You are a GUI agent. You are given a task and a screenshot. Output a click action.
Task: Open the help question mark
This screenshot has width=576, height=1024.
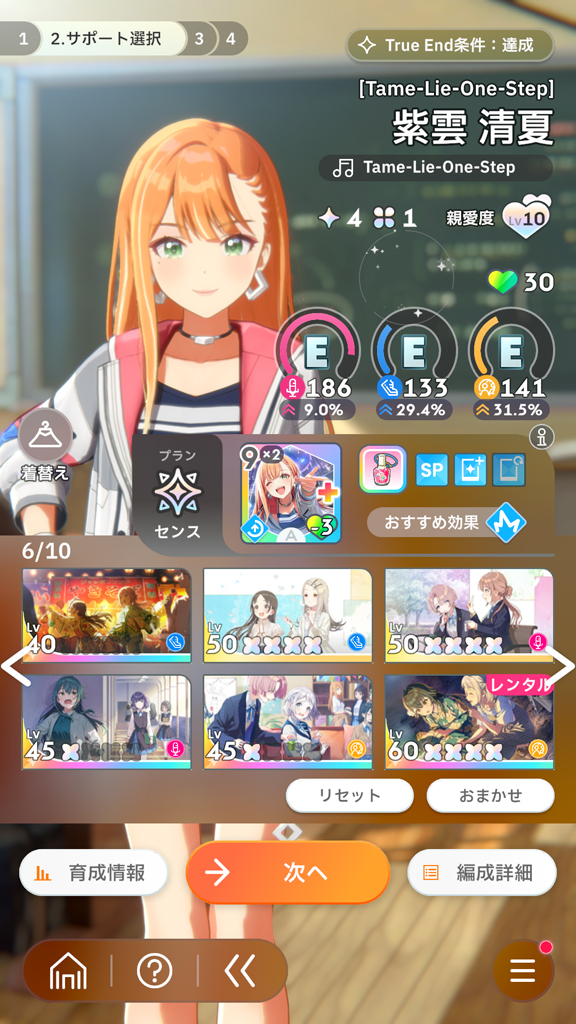click(154, 972)
